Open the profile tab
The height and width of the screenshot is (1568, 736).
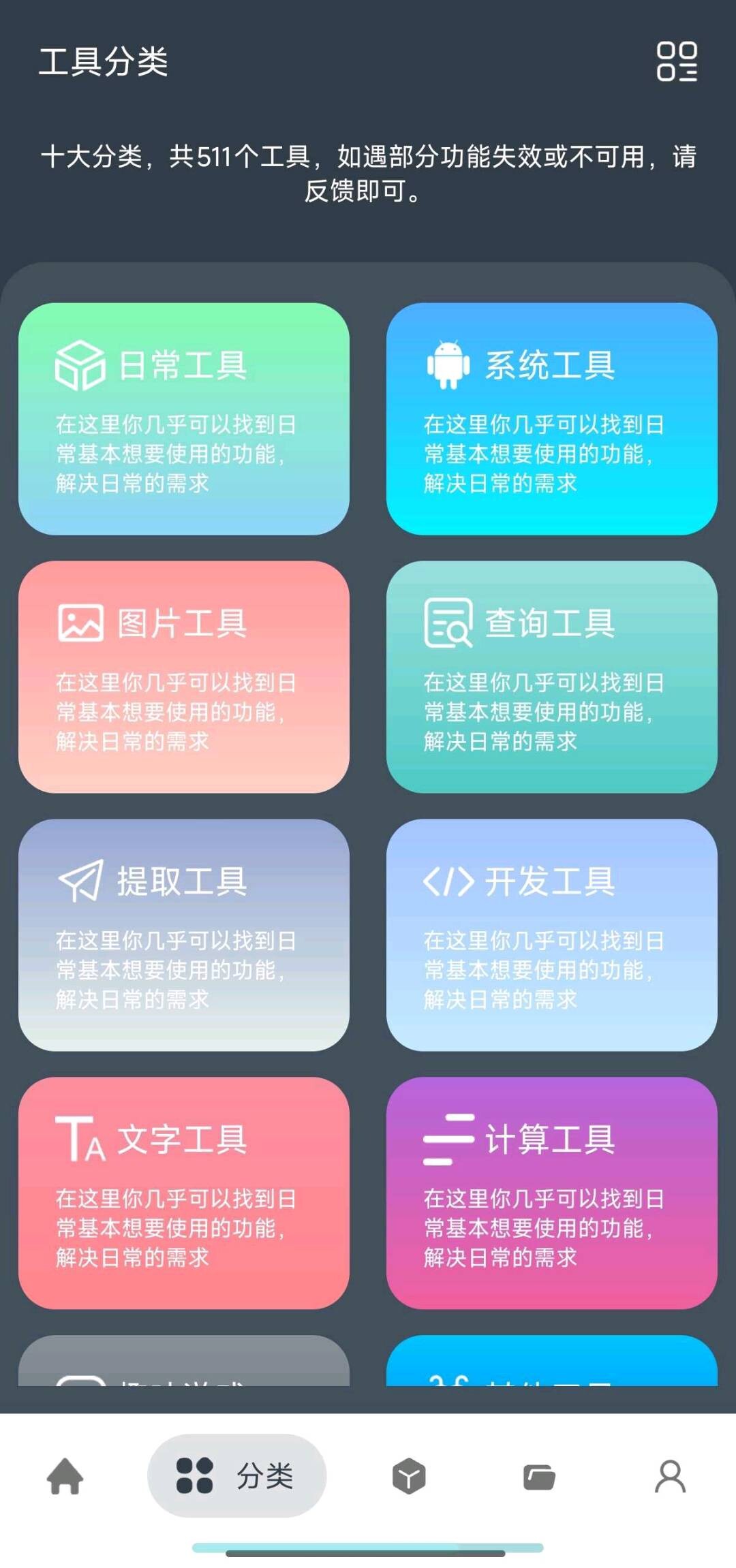670,1476
